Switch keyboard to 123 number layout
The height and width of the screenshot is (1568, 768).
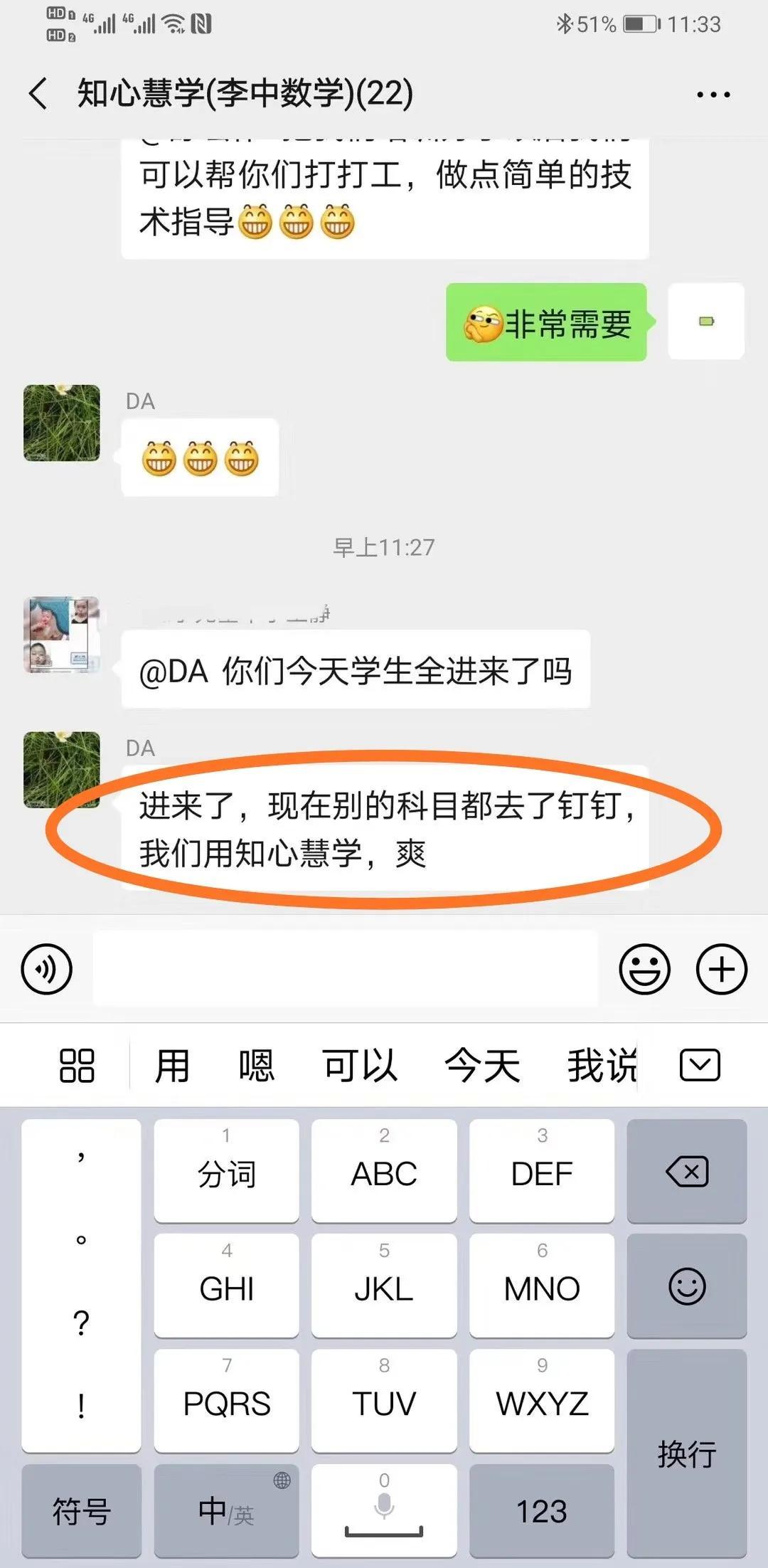[541, 1511]
